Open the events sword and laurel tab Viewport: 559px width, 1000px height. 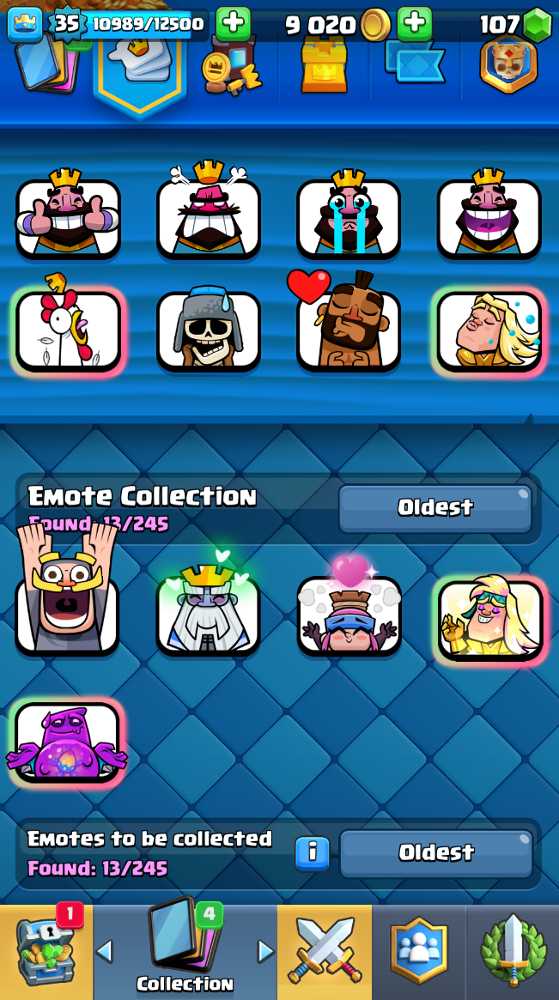[513, 952]
